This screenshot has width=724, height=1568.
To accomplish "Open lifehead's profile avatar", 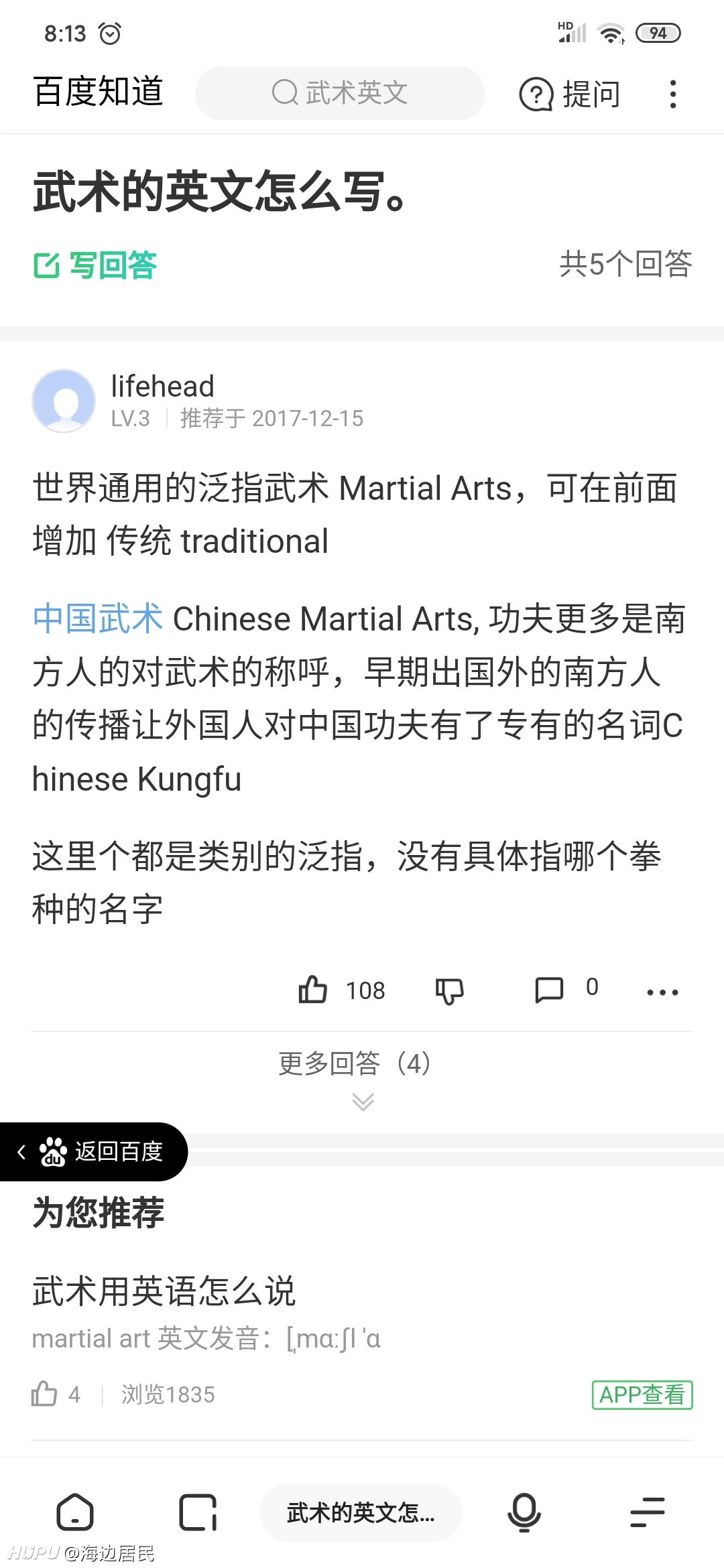I will coord(64,401).
